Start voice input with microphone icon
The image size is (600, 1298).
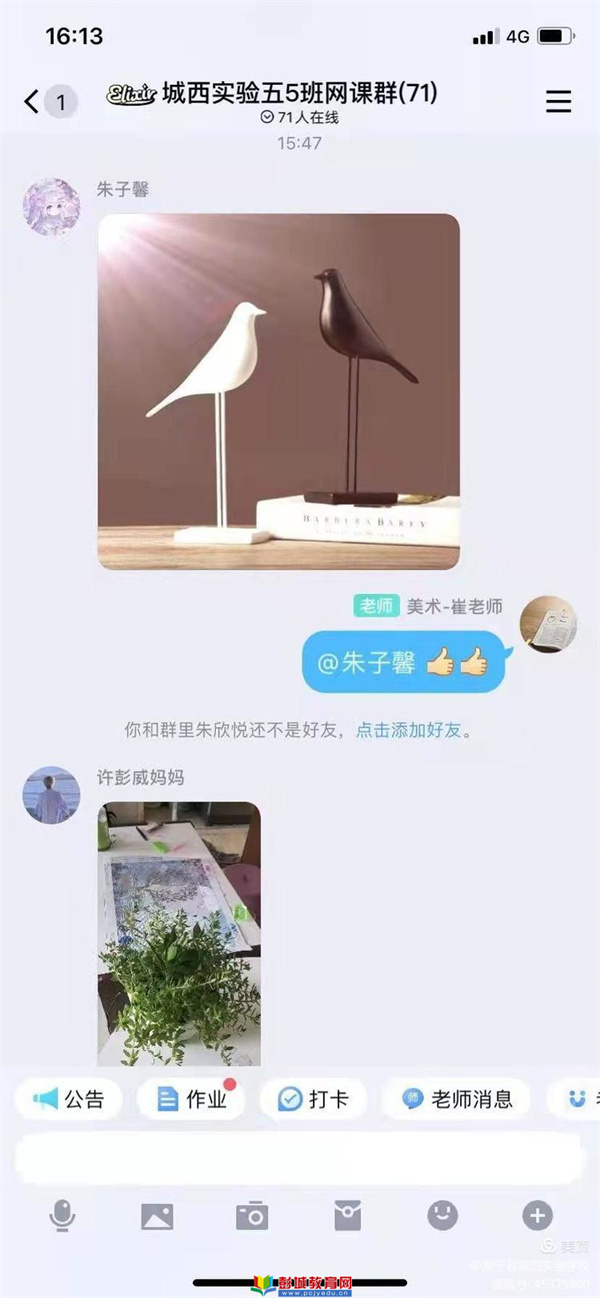(x=62, y=1215)
